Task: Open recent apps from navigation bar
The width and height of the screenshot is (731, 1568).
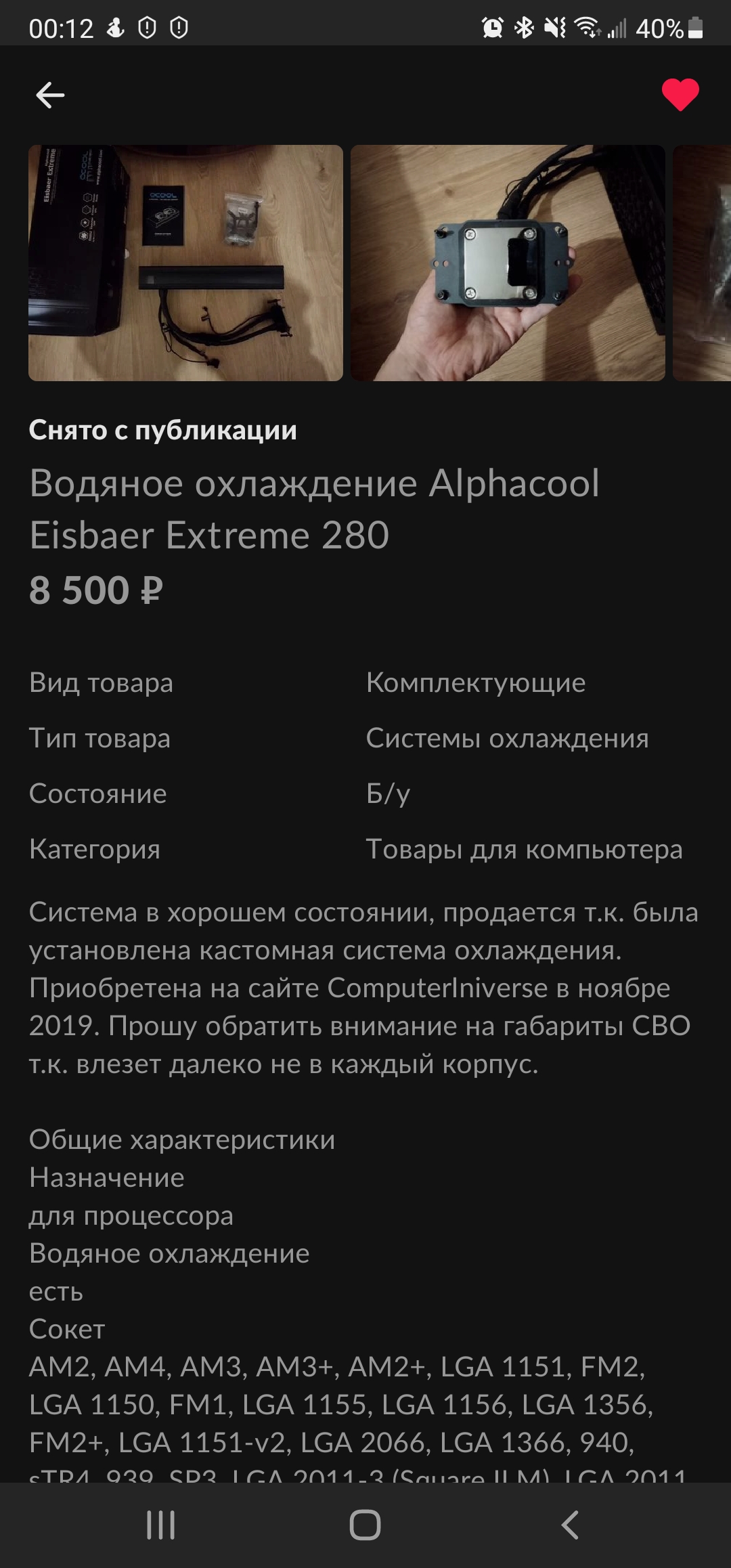Action: click(161, 1525)
